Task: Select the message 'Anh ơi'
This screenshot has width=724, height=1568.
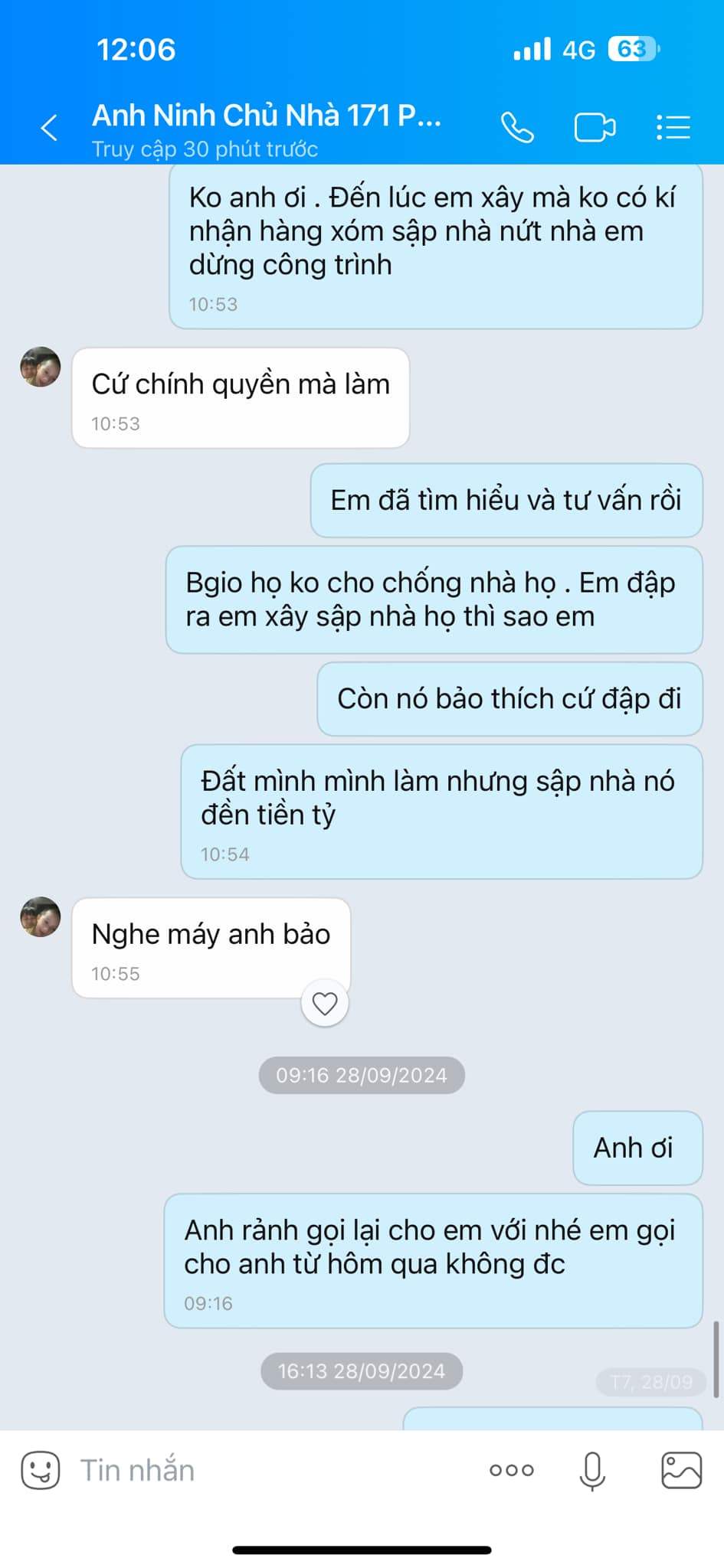Action: (637, 1148)
